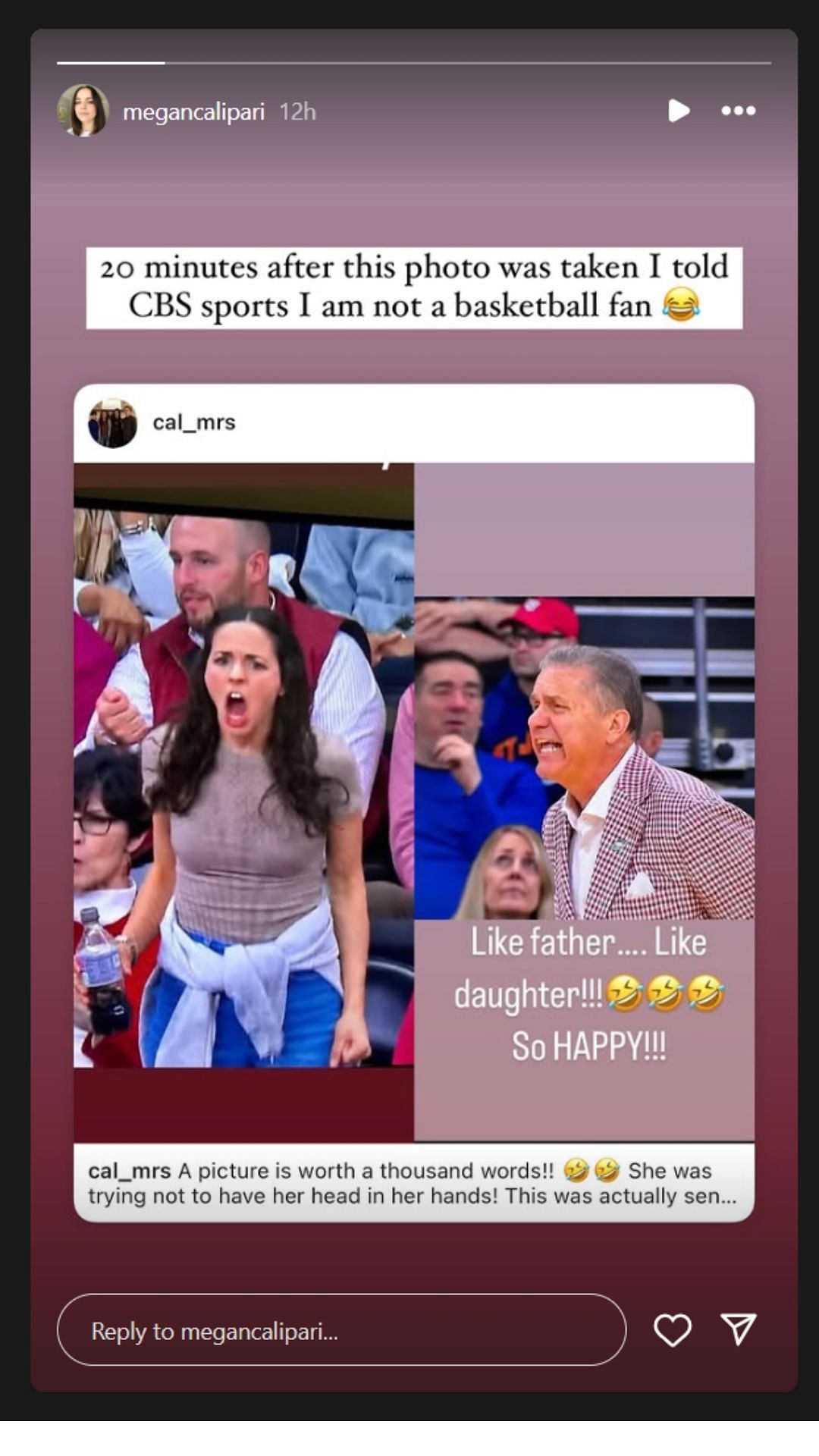This screenshot has width=819, height=1456.
Task: Like this story with the heart
Action: click(x=672, y=1330)
